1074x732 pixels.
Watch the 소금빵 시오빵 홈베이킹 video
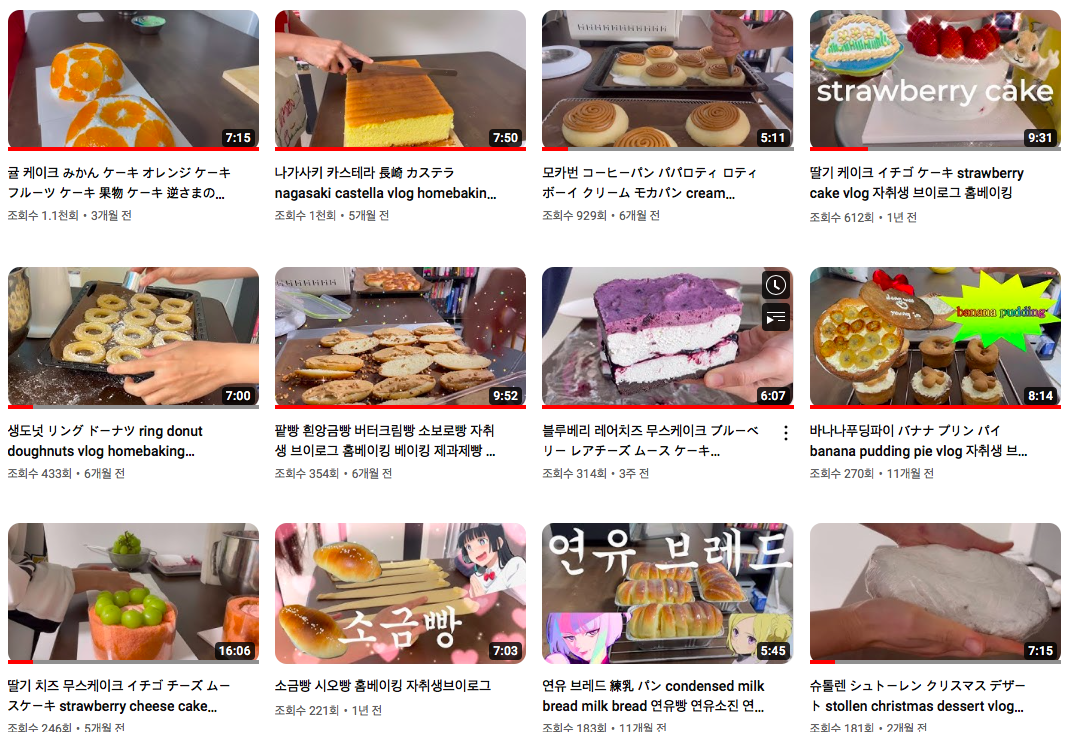(400, 592)
